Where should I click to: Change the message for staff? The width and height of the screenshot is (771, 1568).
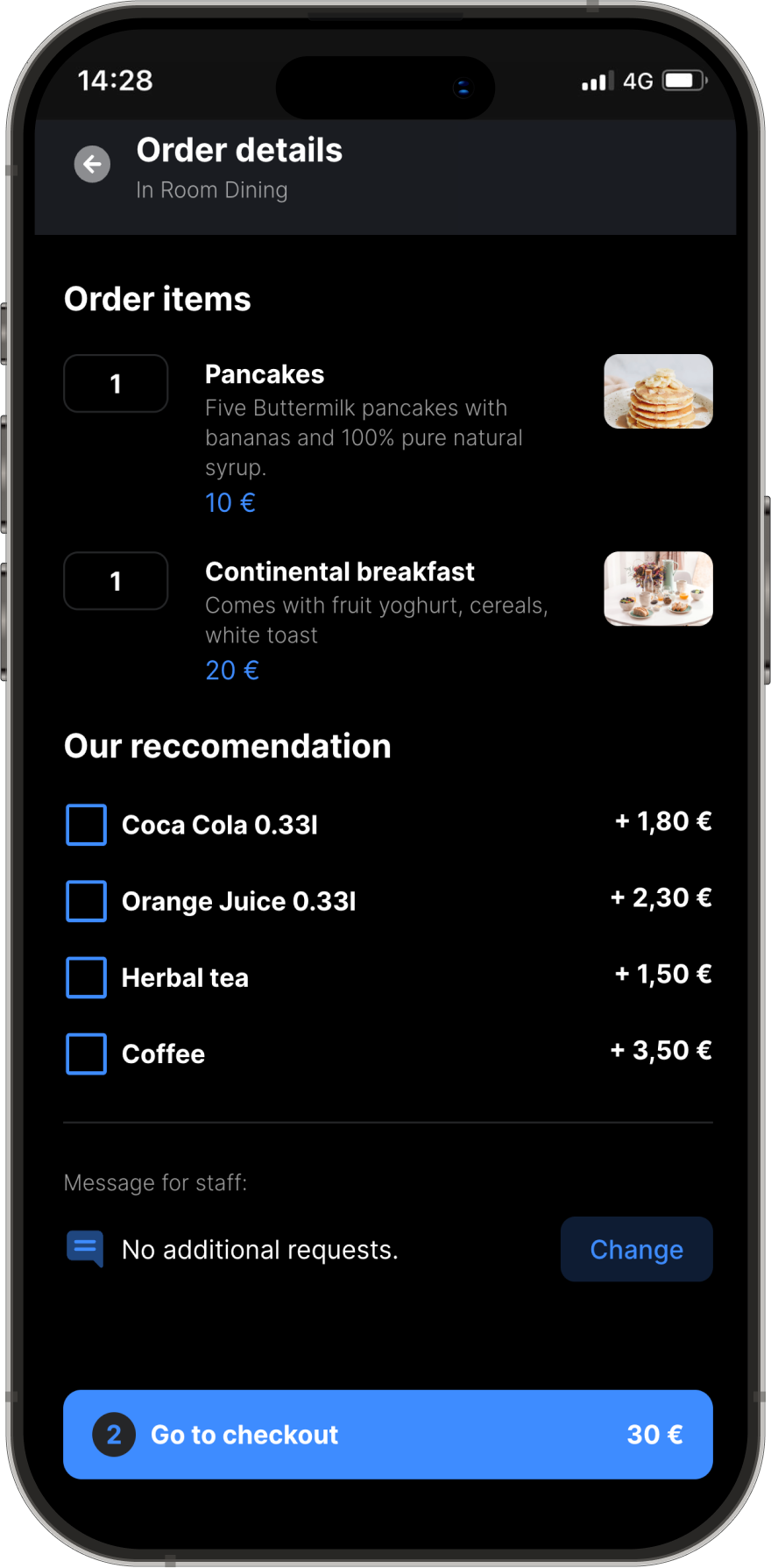[636, 1249]
